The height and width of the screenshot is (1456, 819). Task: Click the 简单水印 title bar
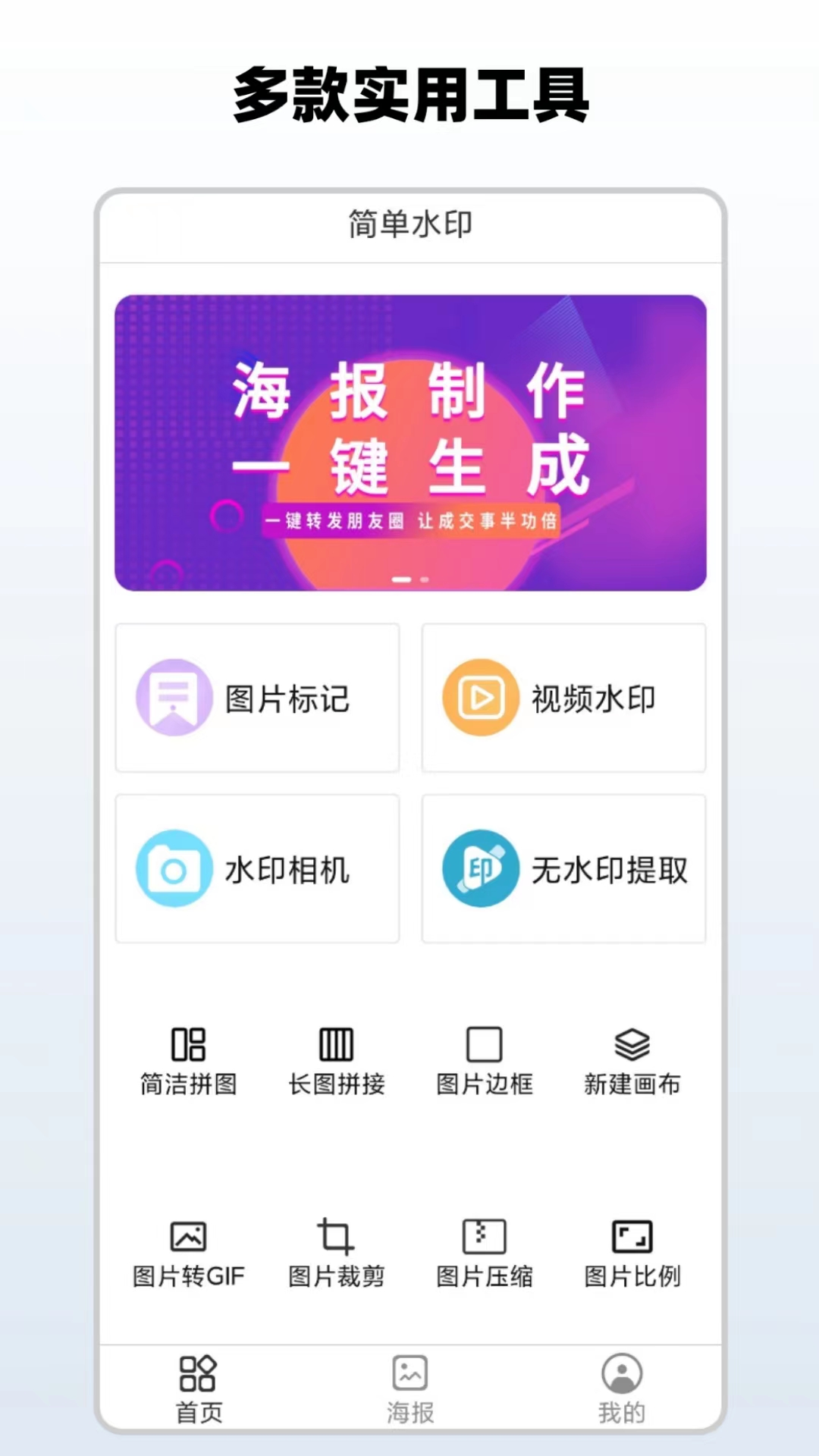(x=409, y=224)
